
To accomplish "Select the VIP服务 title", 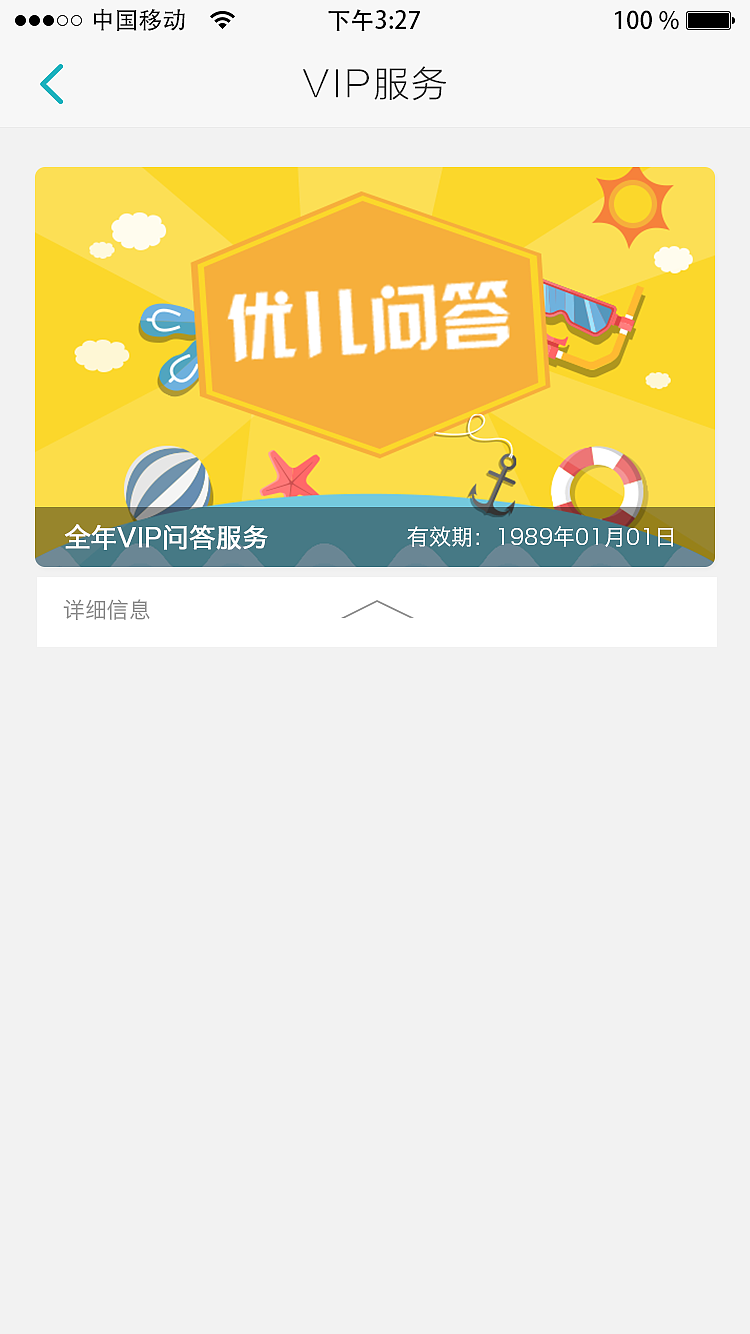I will 375,84.
